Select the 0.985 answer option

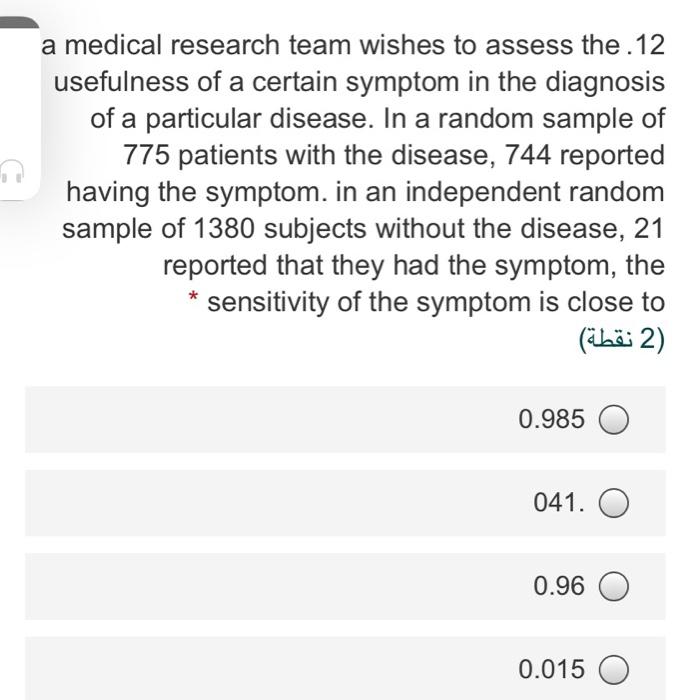click(x=613, y=420)
